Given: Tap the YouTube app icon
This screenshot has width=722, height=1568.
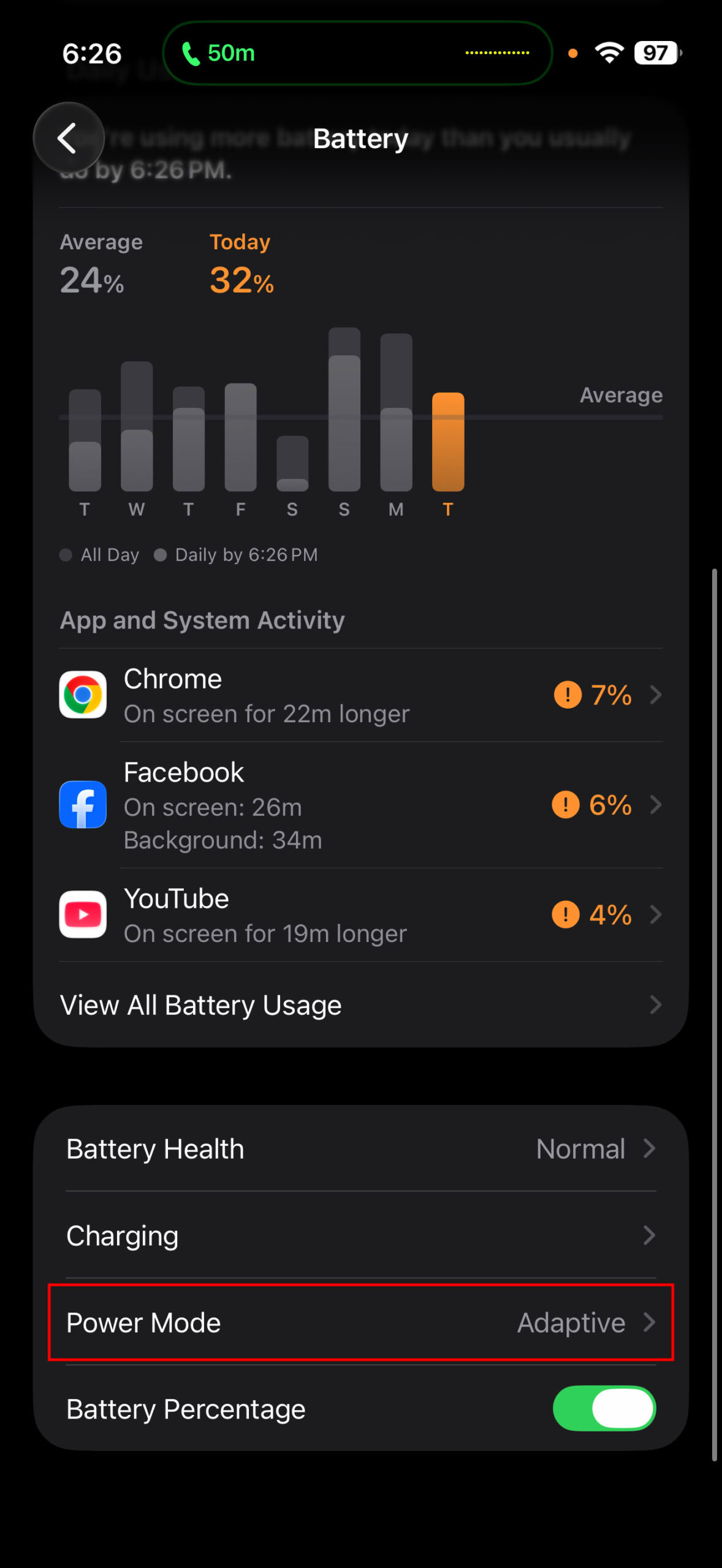Looking at the screenshot, I should (x=82, y=914).
